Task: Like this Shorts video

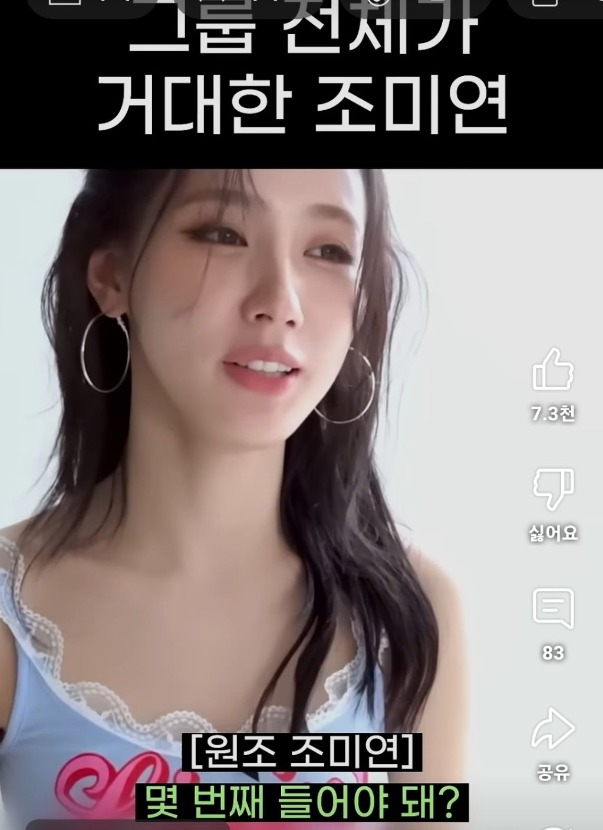Action: (x=552, y=371)
